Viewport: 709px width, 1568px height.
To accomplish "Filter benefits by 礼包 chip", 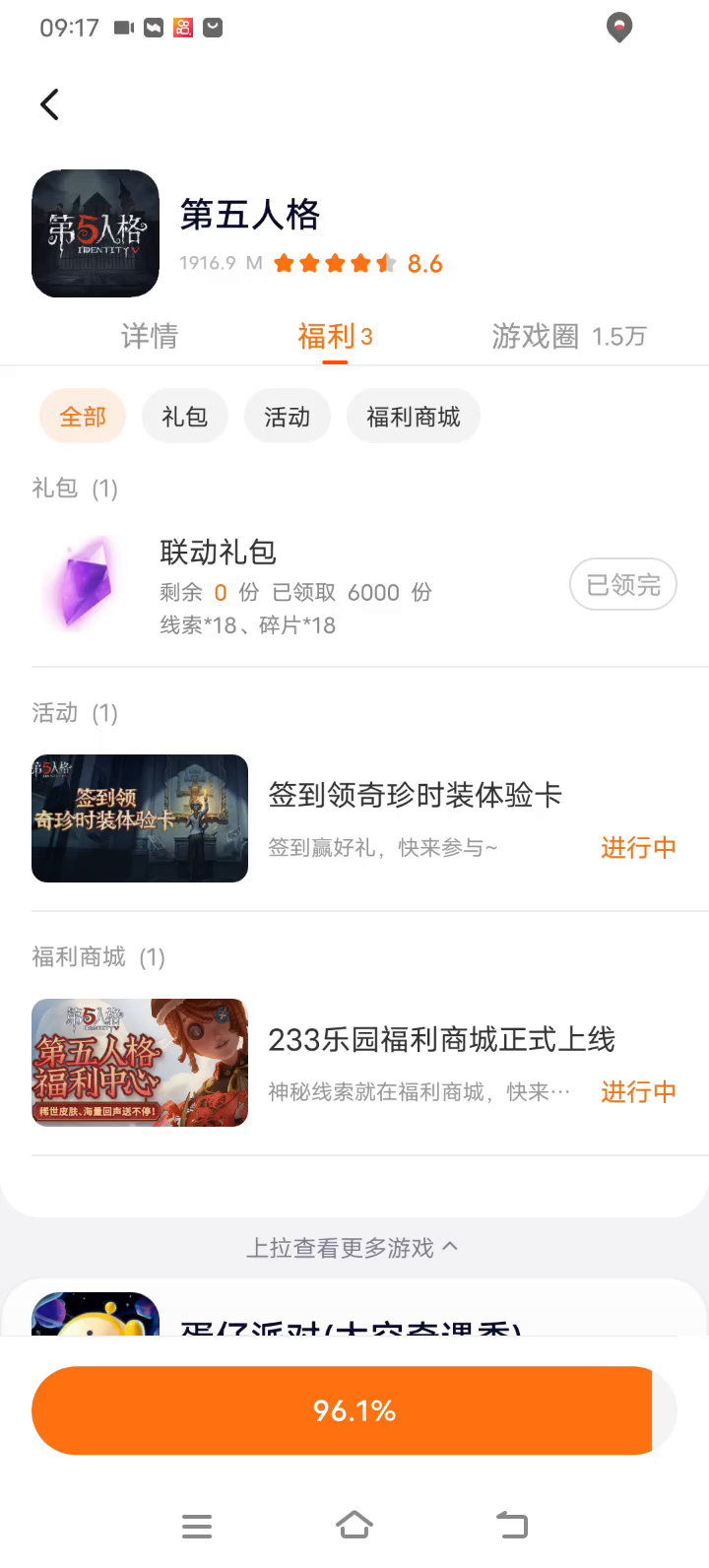I will tap(185, 417).
